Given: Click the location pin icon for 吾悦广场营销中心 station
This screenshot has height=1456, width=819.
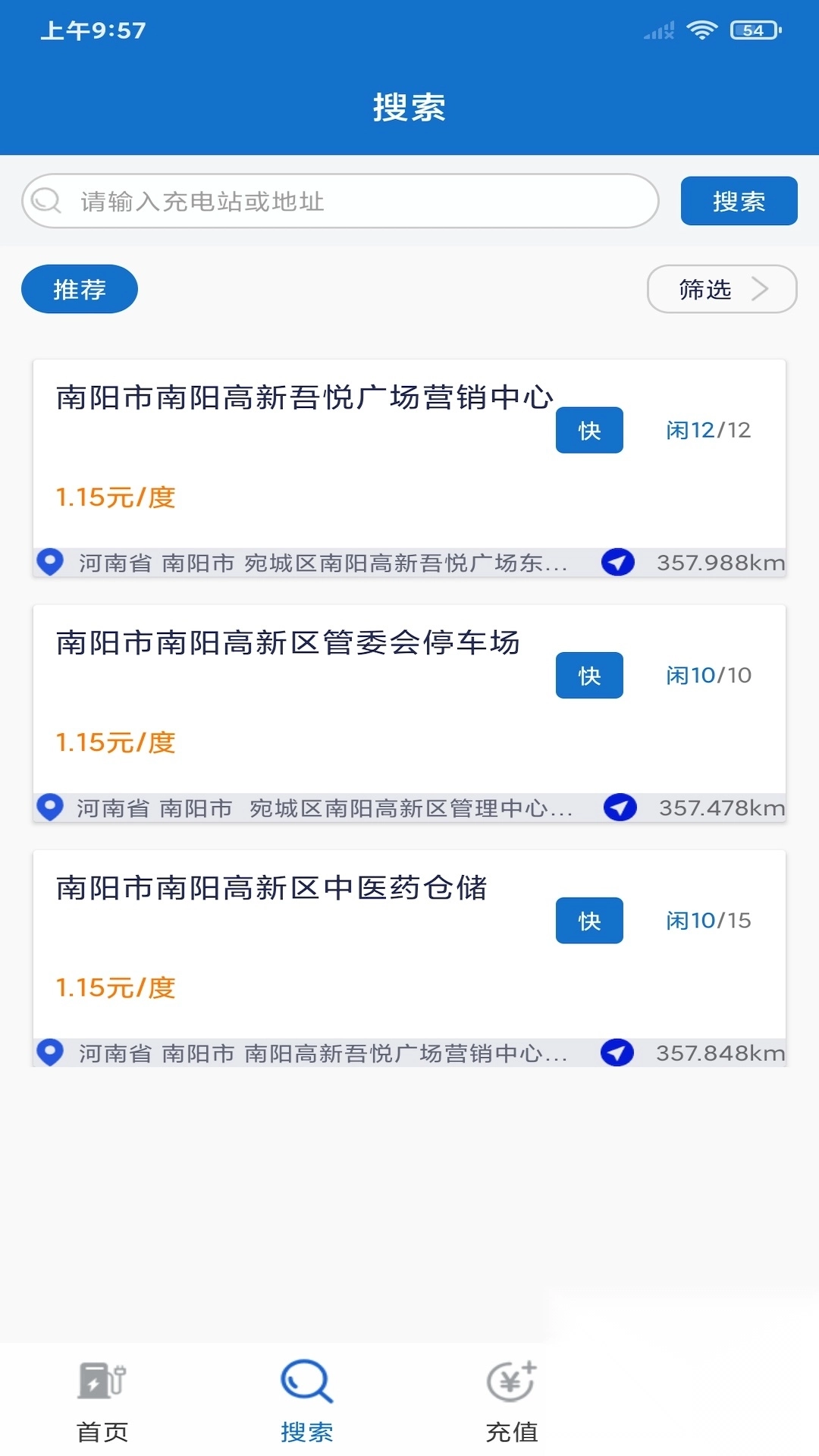Looking at the screenshot, I should tap(49, 563).
